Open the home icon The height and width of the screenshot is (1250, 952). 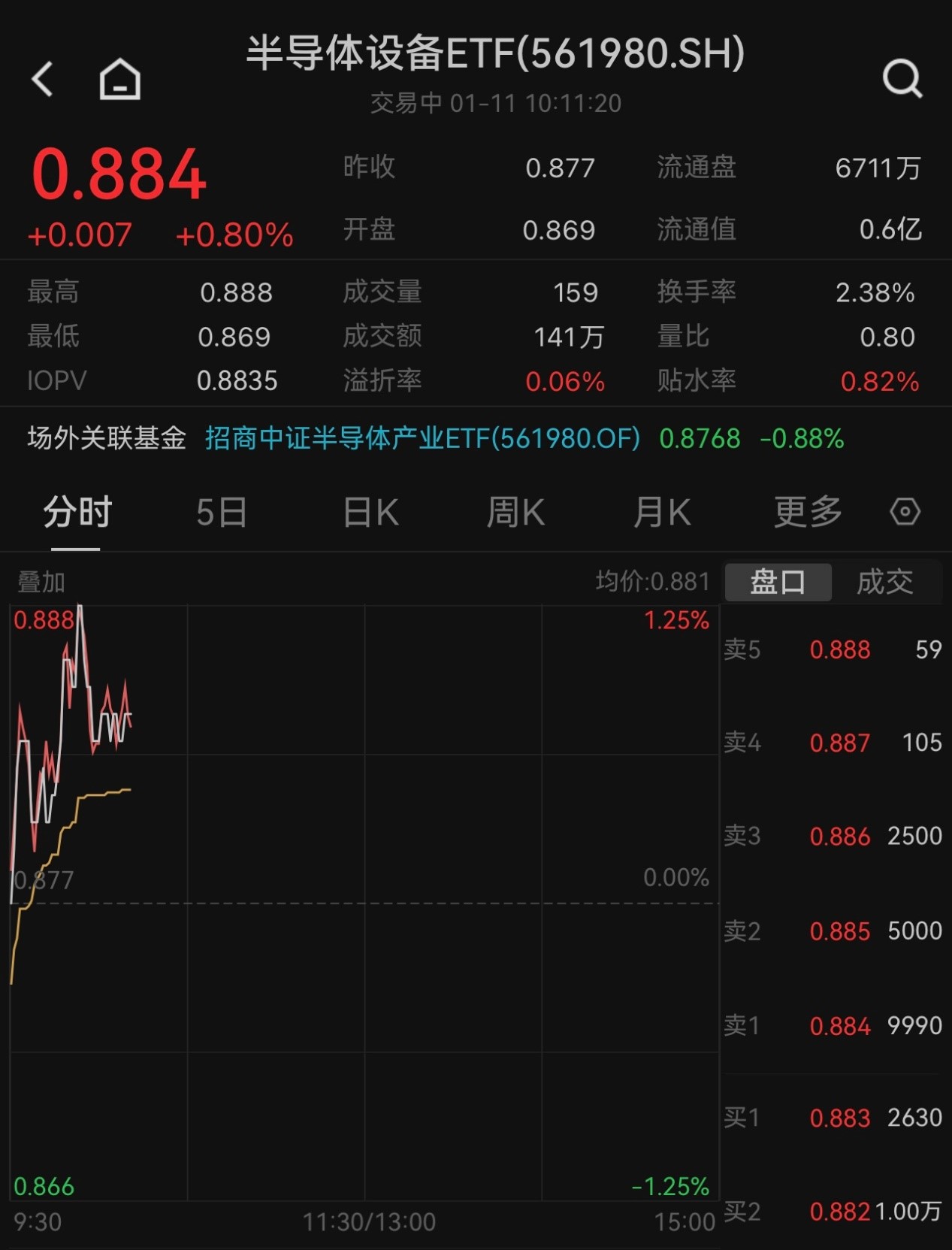click(x=120, y=79)
